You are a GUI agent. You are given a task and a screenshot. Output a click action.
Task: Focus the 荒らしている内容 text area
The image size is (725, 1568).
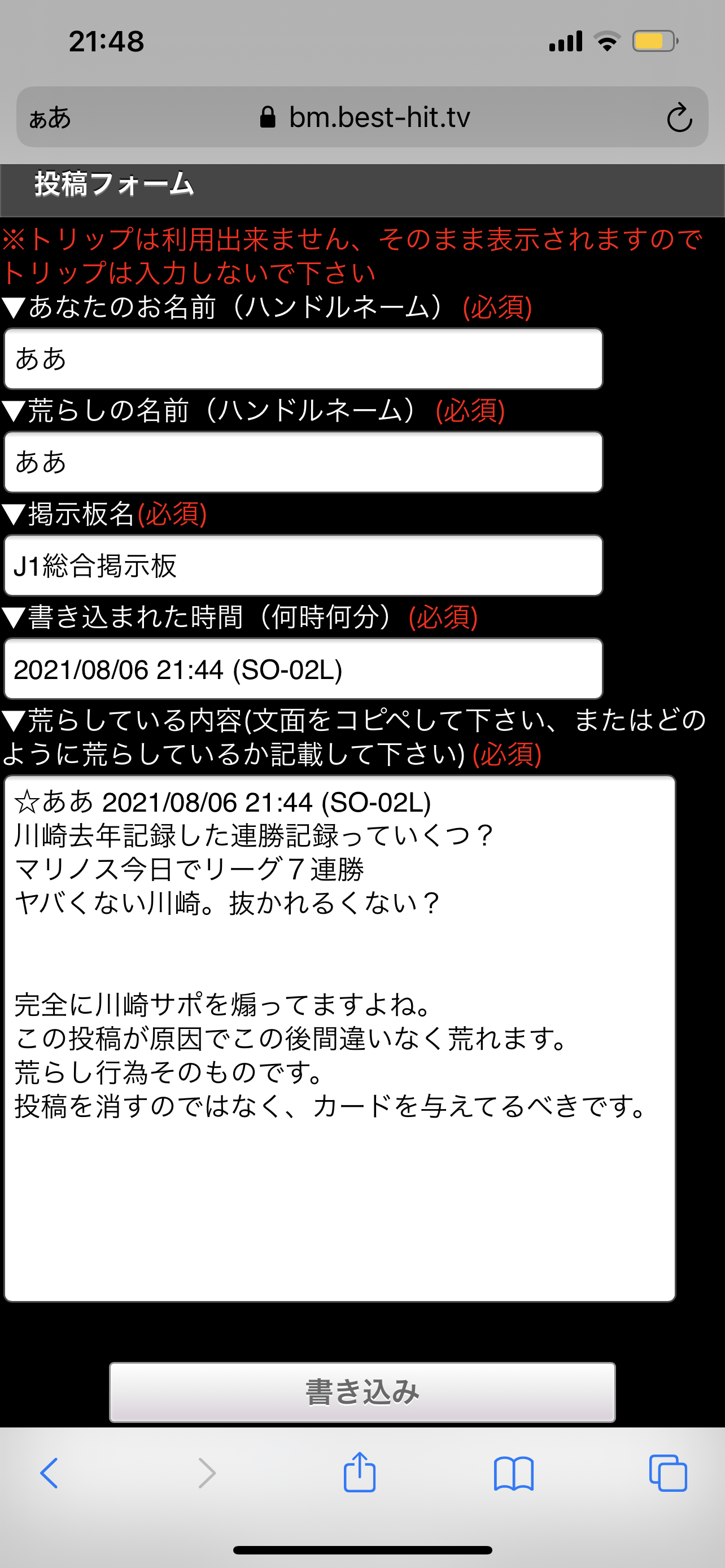[x=340, y=1039]
